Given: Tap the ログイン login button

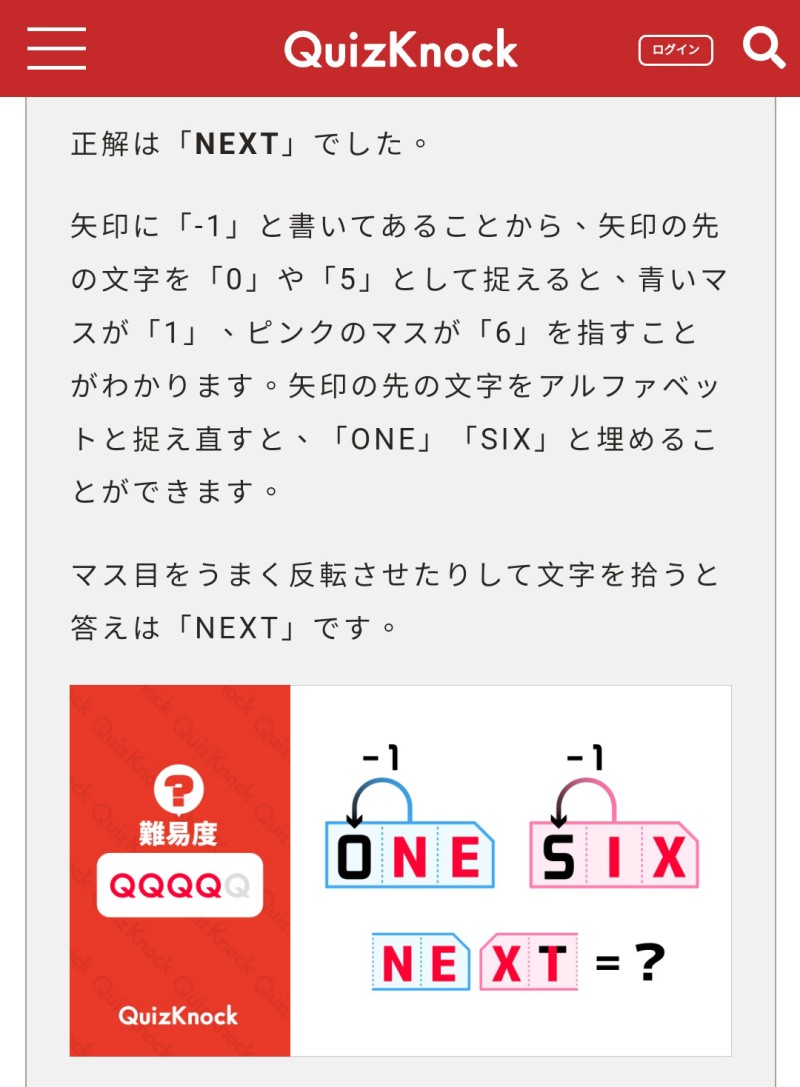Looking at the screenshot, I should pyautogui.click(x=675, y=50).
